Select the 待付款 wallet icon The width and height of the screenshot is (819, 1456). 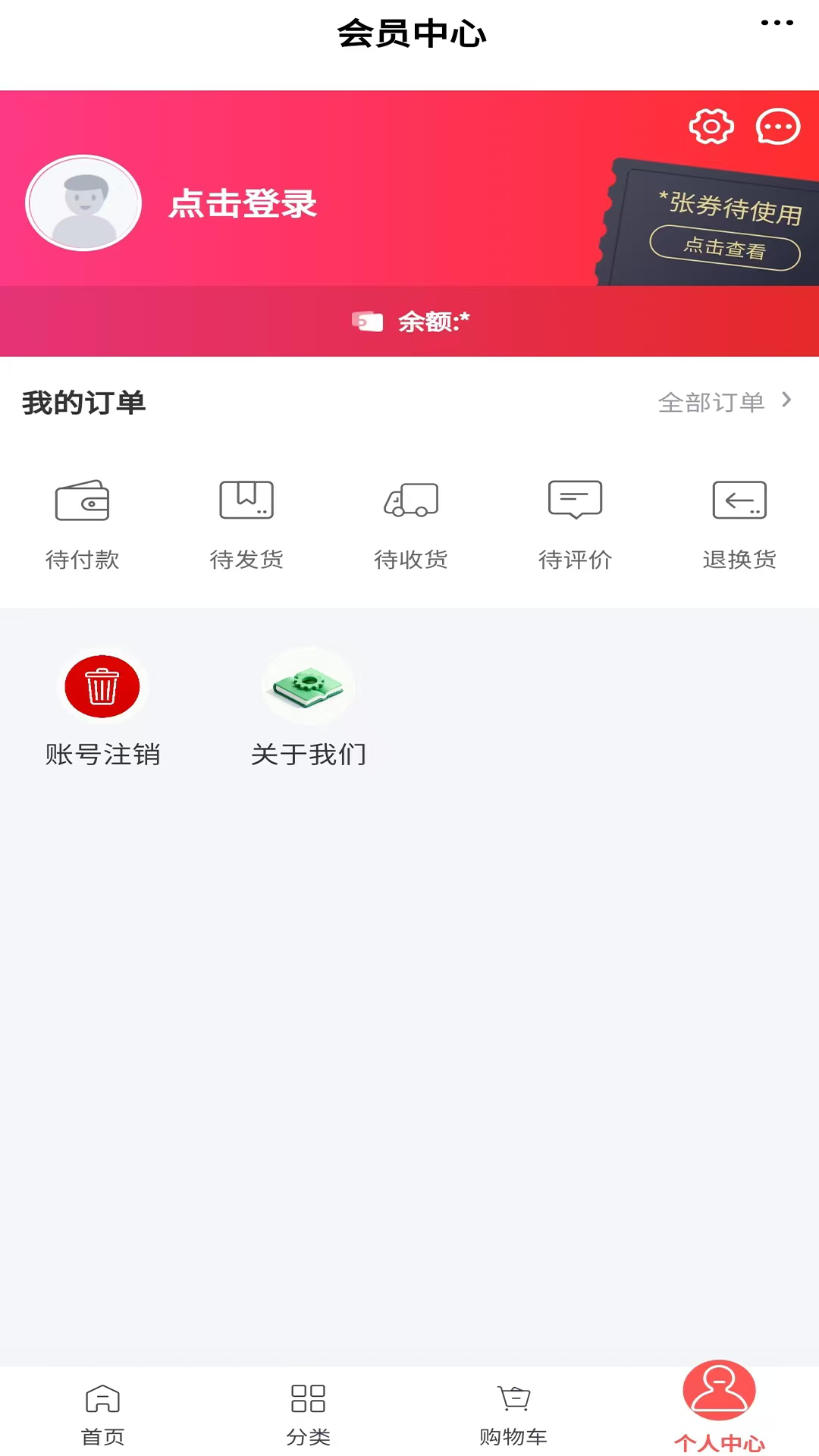point(82,500)
